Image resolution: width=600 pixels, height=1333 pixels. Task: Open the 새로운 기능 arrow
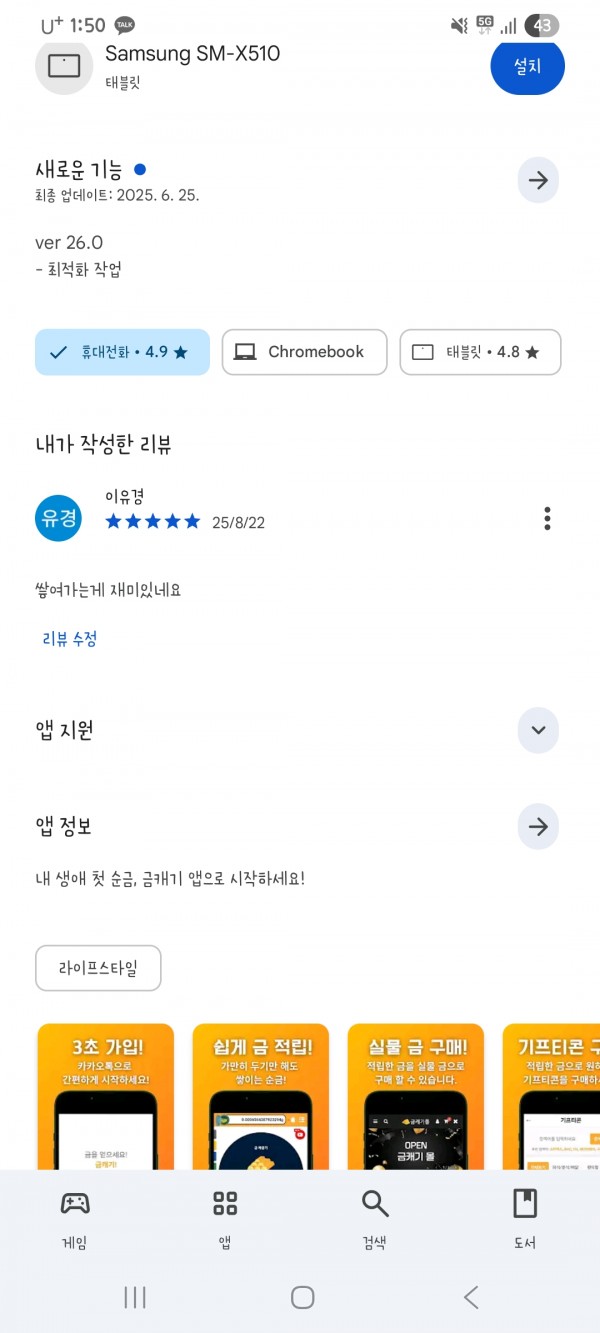(x=538, y=181)
